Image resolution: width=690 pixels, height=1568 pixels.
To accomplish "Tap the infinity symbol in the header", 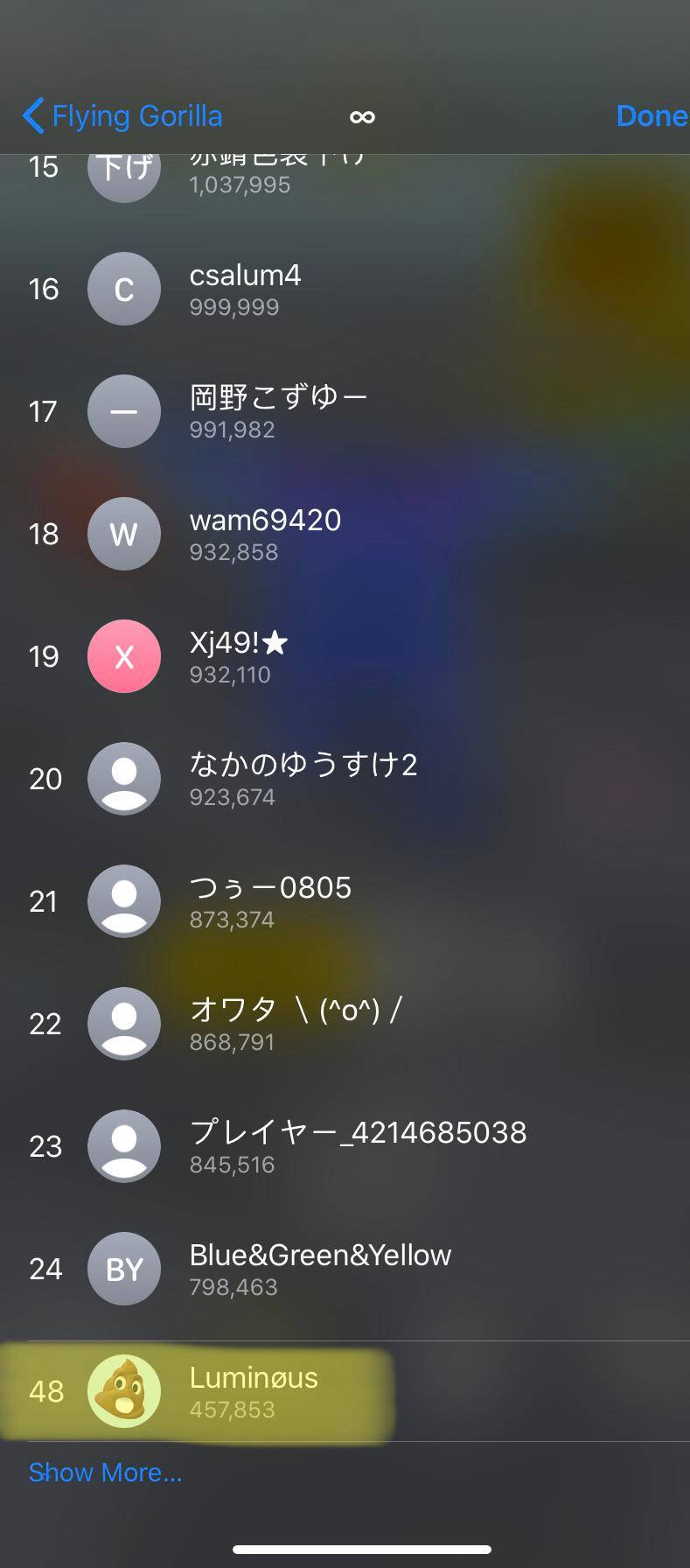I will 362,116.
